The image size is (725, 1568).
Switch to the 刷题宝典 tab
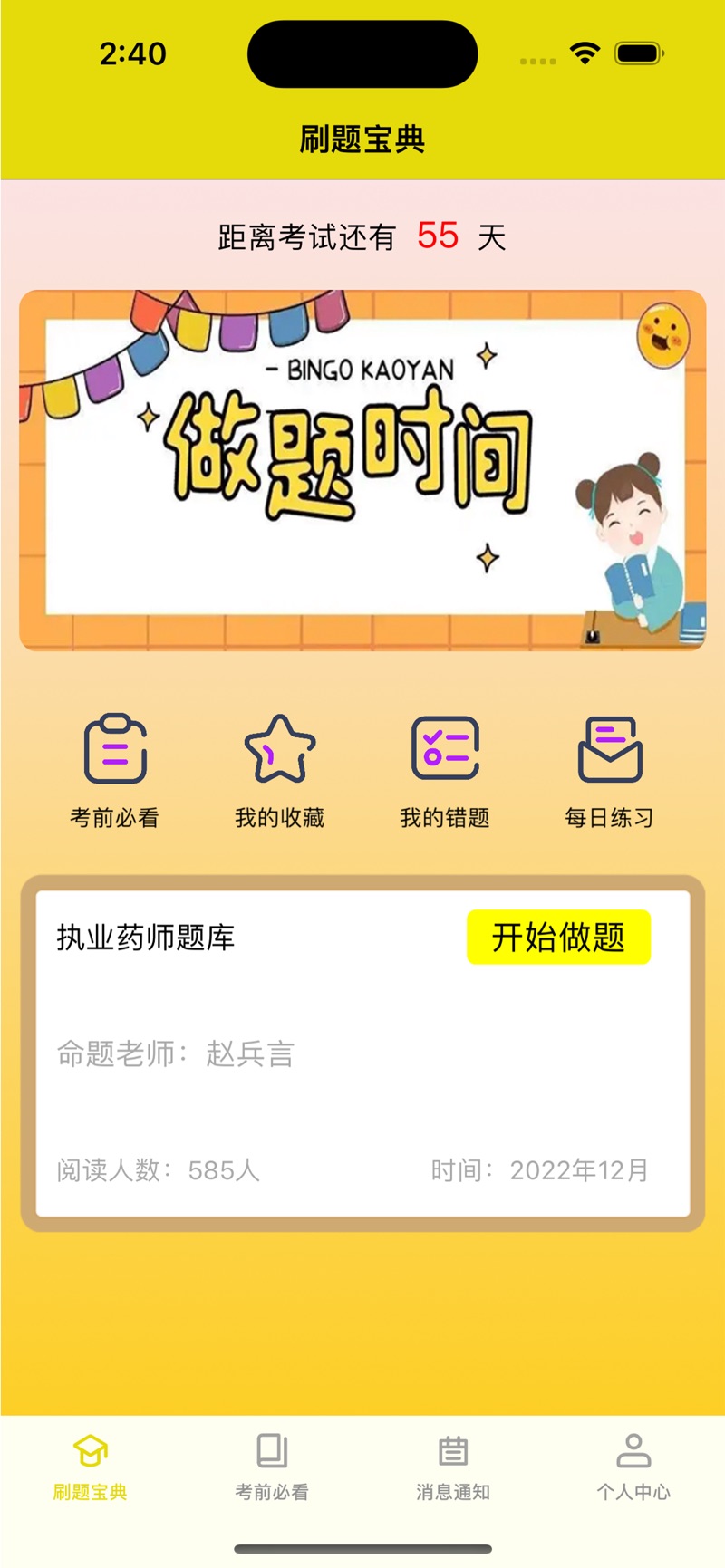pos(91,1467)
